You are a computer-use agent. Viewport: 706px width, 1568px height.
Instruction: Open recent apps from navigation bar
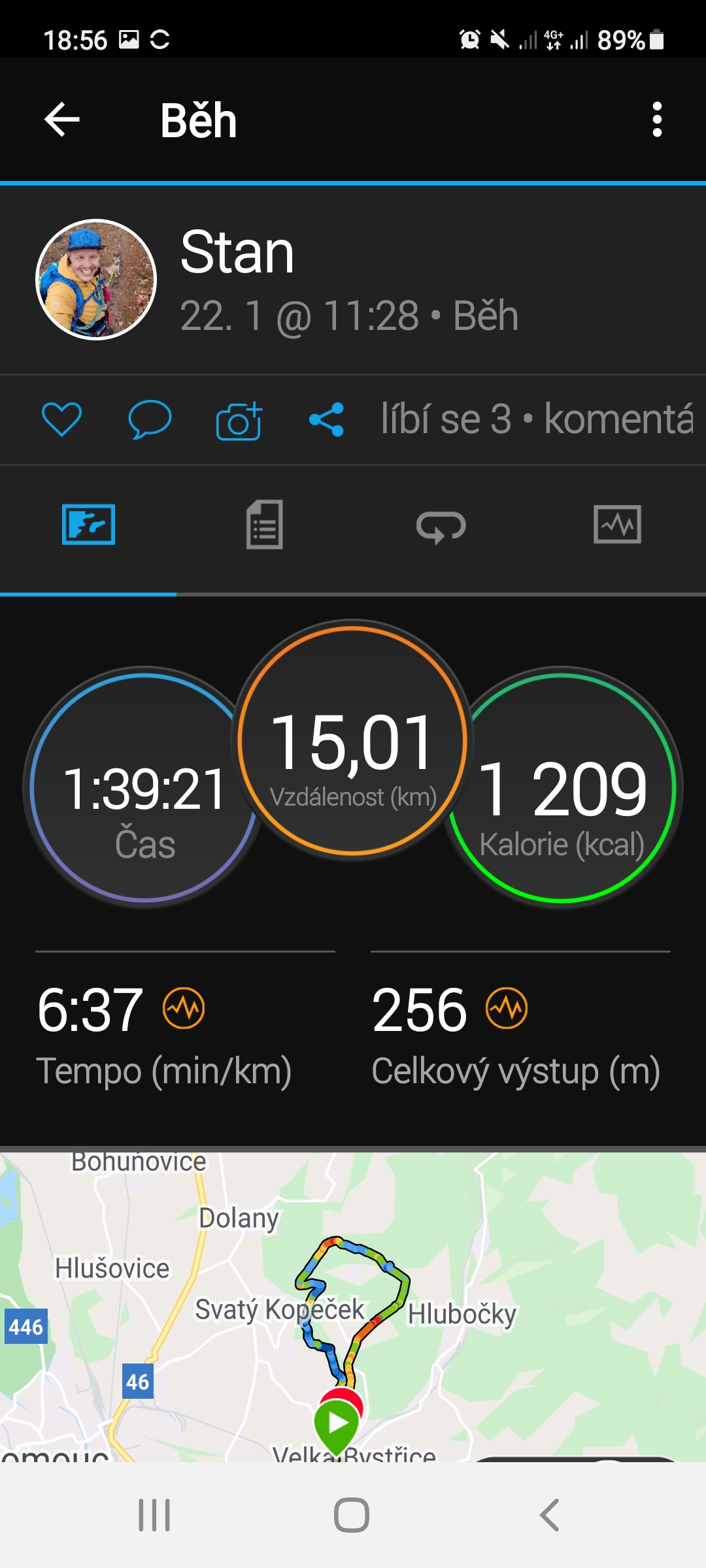tap(154, 1514)
